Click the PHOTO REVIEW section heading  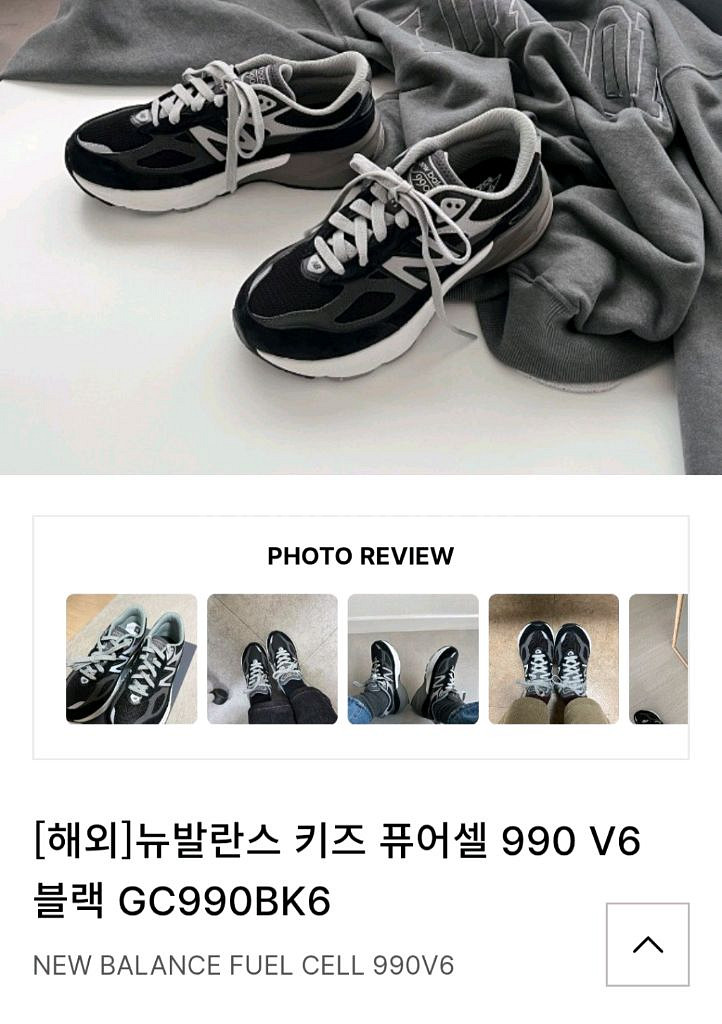[x=361, y=556]
